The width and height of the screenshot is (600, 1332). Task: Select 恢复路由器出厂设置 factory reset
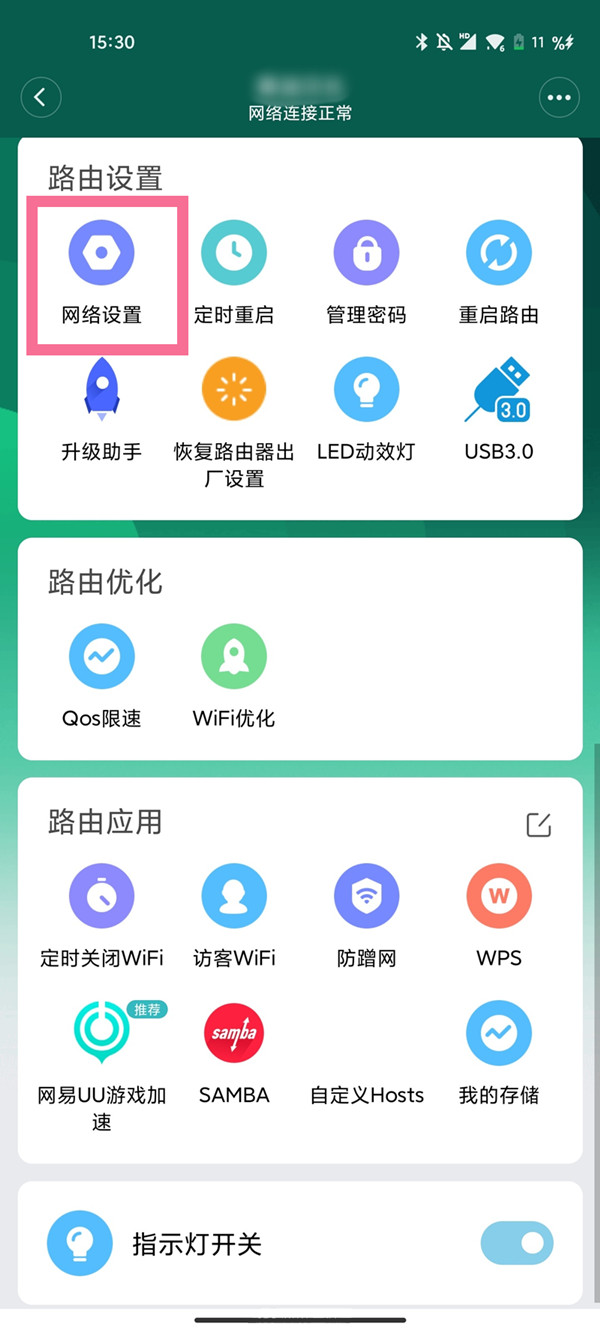(234, 422)
